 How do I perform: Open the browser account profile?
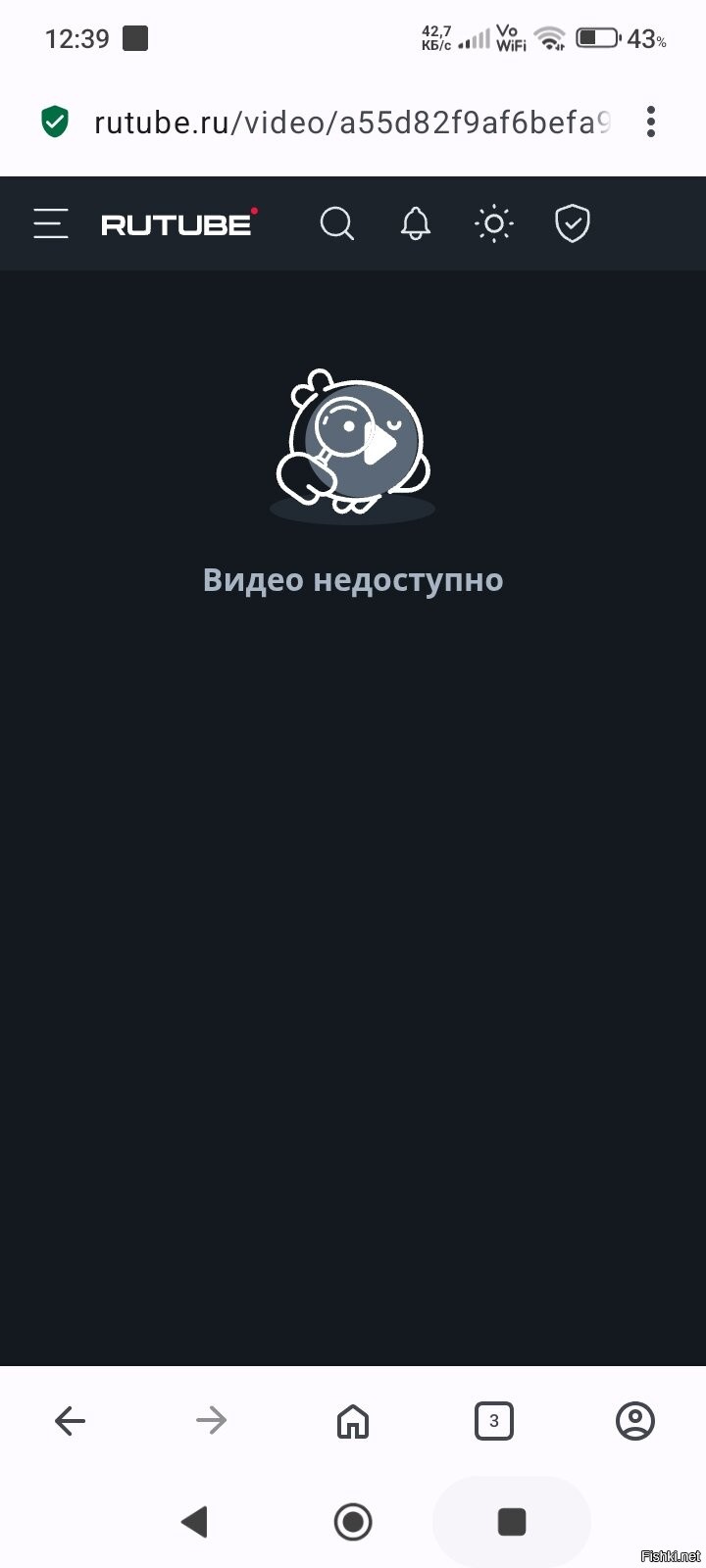point(634,1420)
